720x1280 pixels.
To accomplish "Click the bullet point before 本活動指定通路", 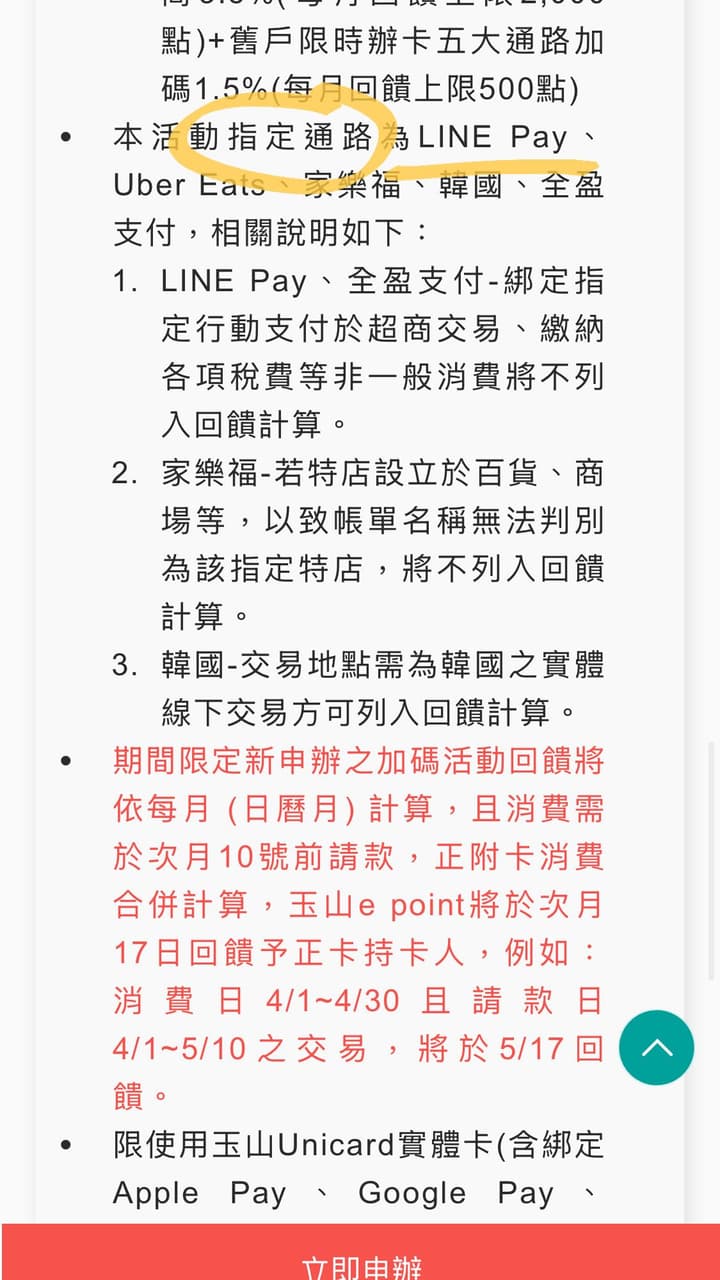I will 66,137.
